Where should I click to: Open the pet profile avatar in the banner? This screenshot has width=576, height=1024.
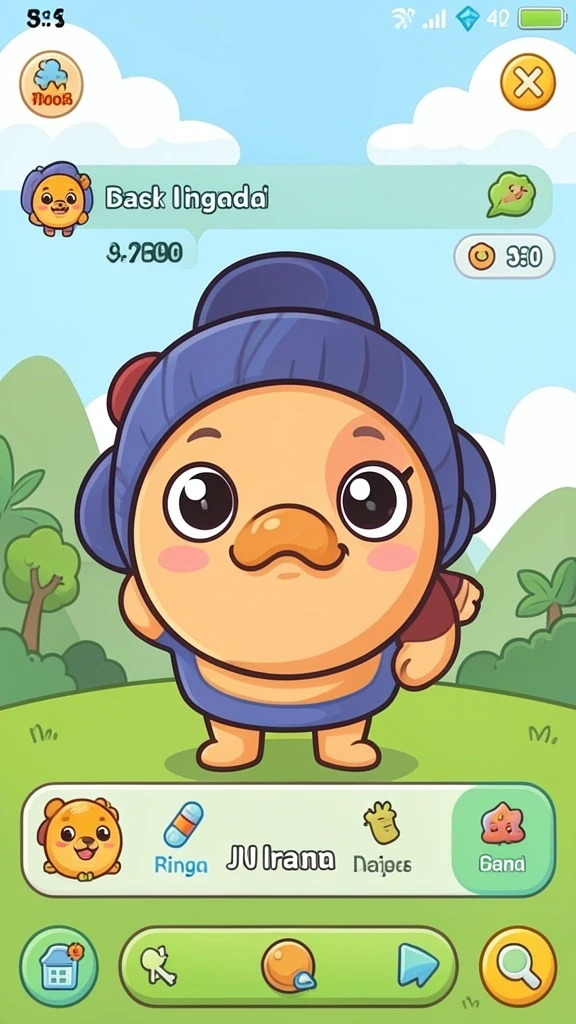click(x=56, y=199)
